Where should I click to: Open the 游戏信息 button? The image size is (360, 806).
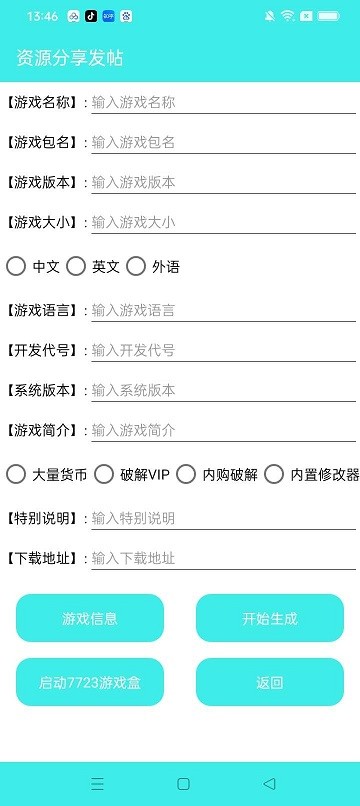point(90,618)
